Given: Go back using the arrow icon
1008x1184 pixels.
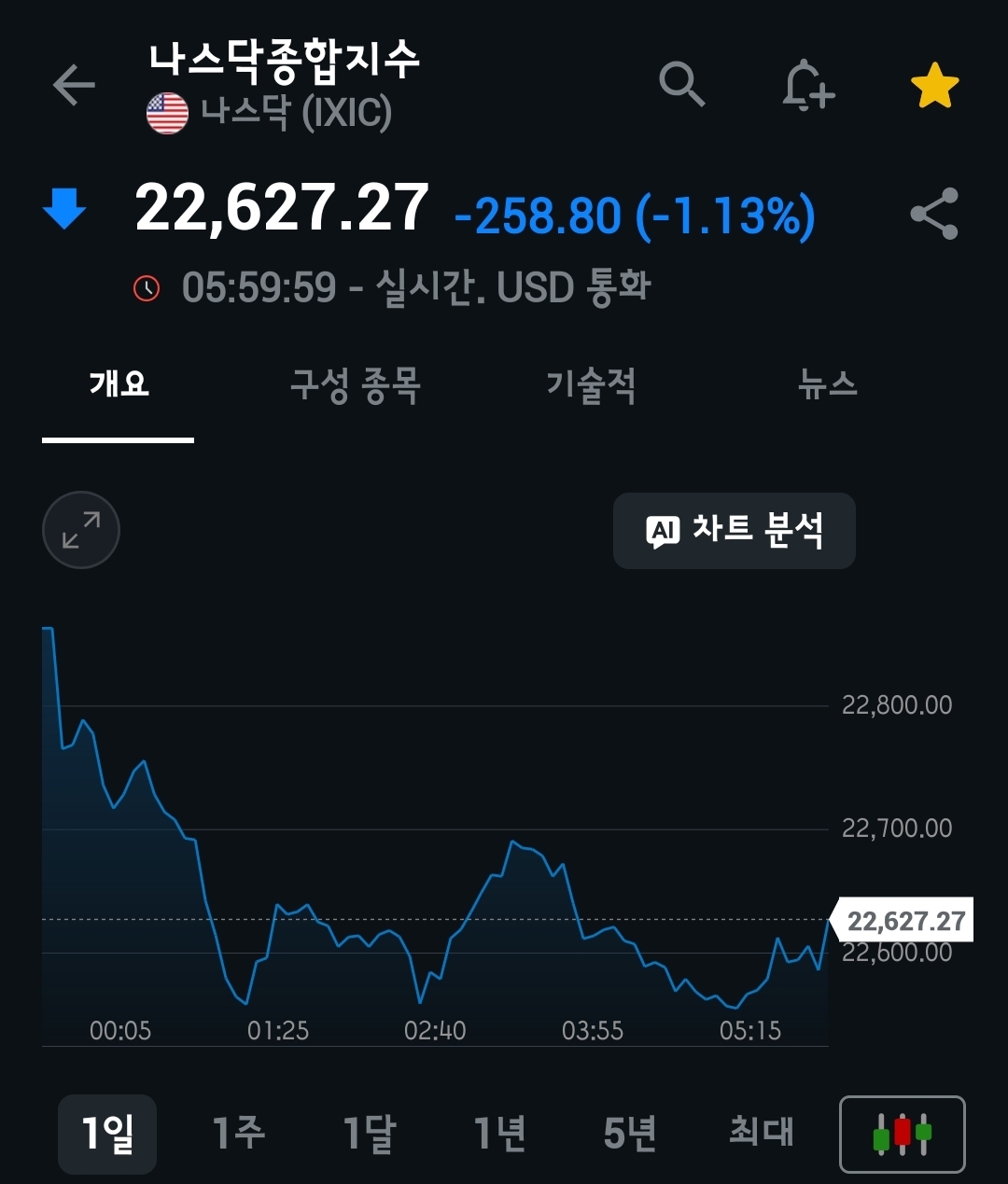Looking at the screenshot, I should (75, 86).
